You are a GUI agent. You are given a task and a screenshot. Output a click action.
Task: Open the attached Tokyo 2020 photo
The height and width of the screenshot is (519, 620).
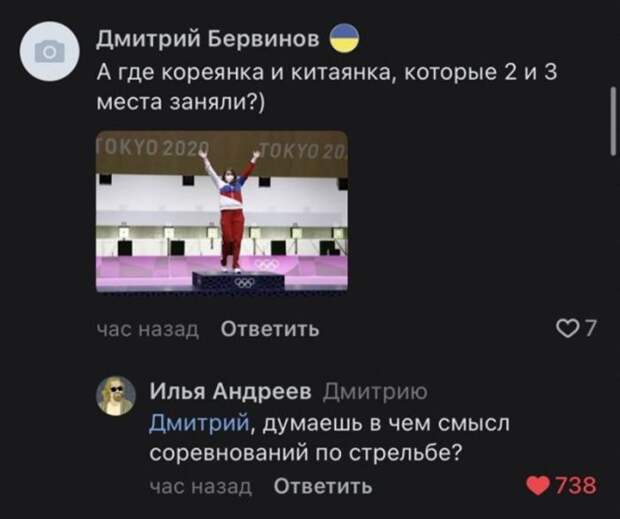221,211
